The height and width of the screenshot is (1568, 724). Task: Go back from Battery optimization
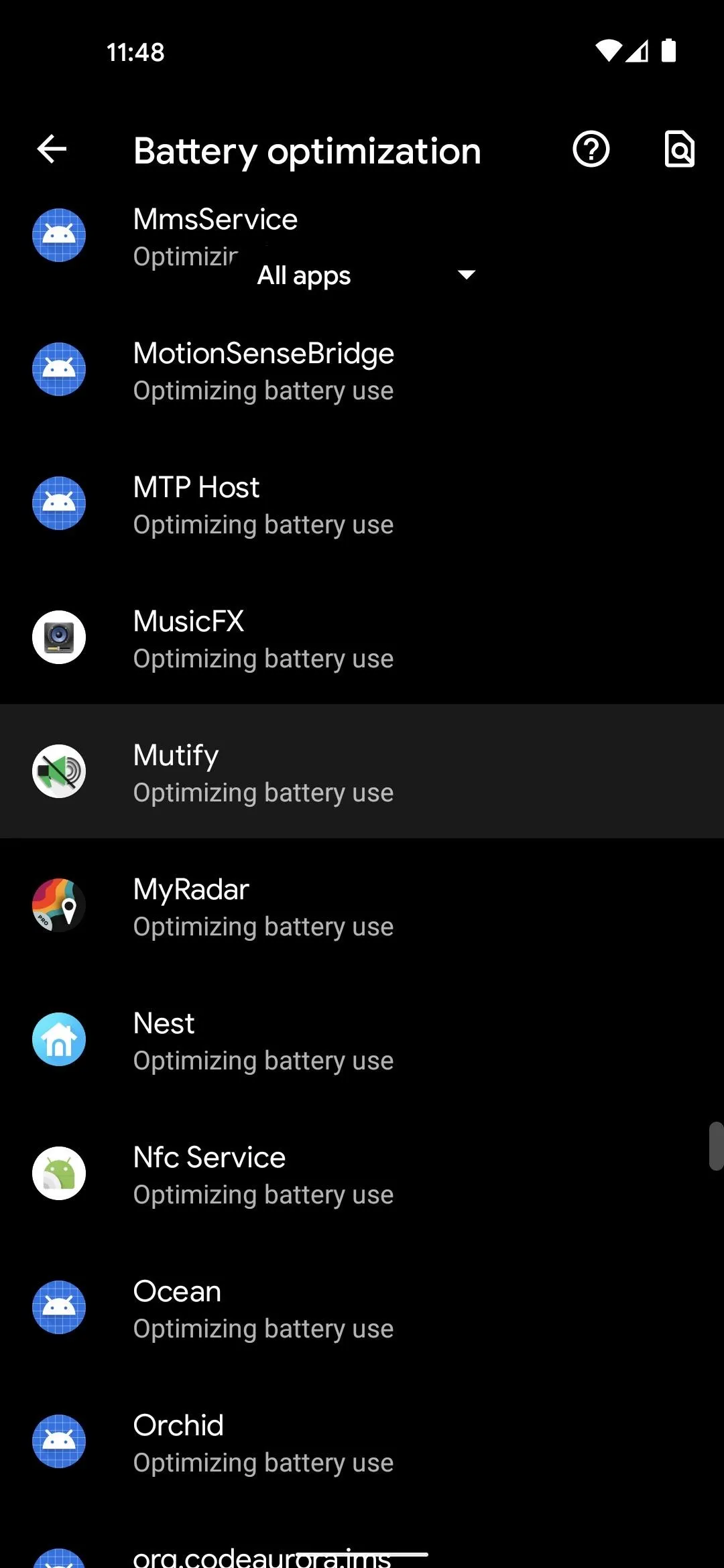[x=52, y=149]
